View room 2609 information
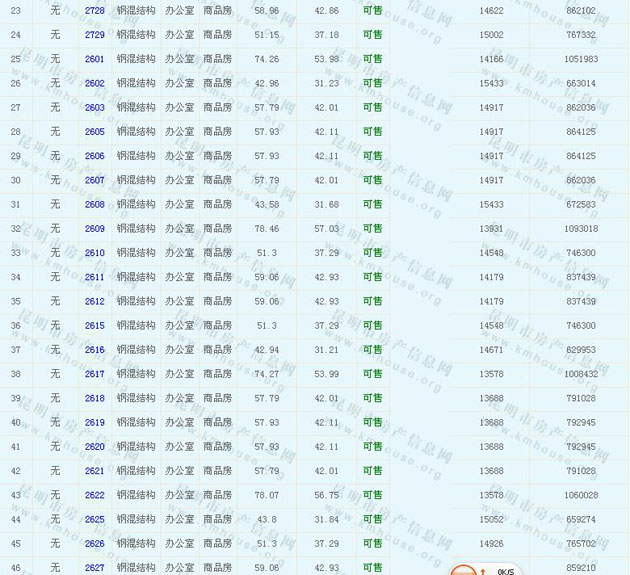630x575 pixels. point(95,229)
